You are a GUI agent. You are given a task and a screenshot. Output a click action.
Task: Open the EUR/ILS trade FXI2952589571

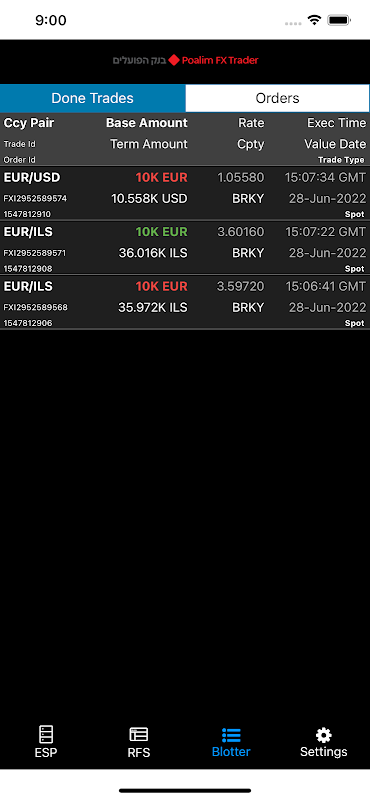point(185,248)
